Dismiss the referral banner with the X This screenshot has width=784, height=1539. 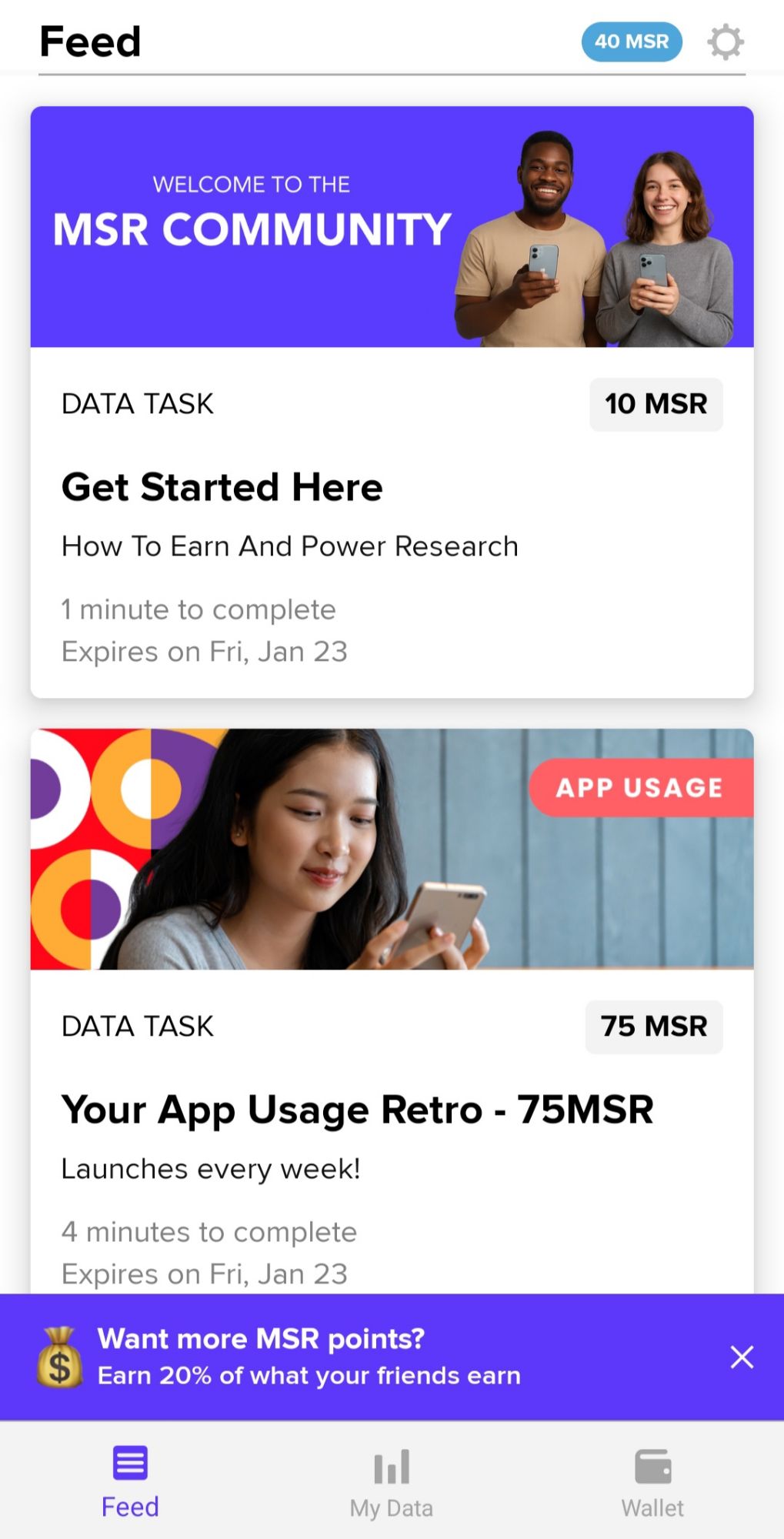coord(740,1357)
